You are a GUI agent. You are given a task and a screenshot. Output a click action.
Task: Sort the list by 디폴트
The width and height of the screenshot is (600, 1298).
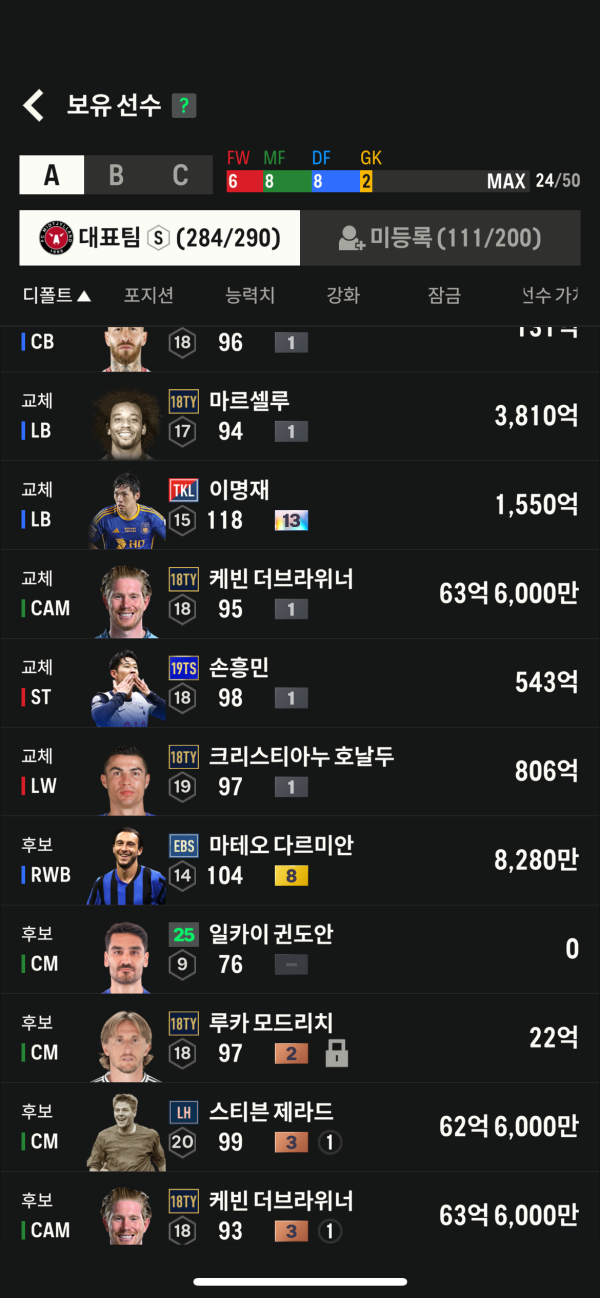pos(57,295)
